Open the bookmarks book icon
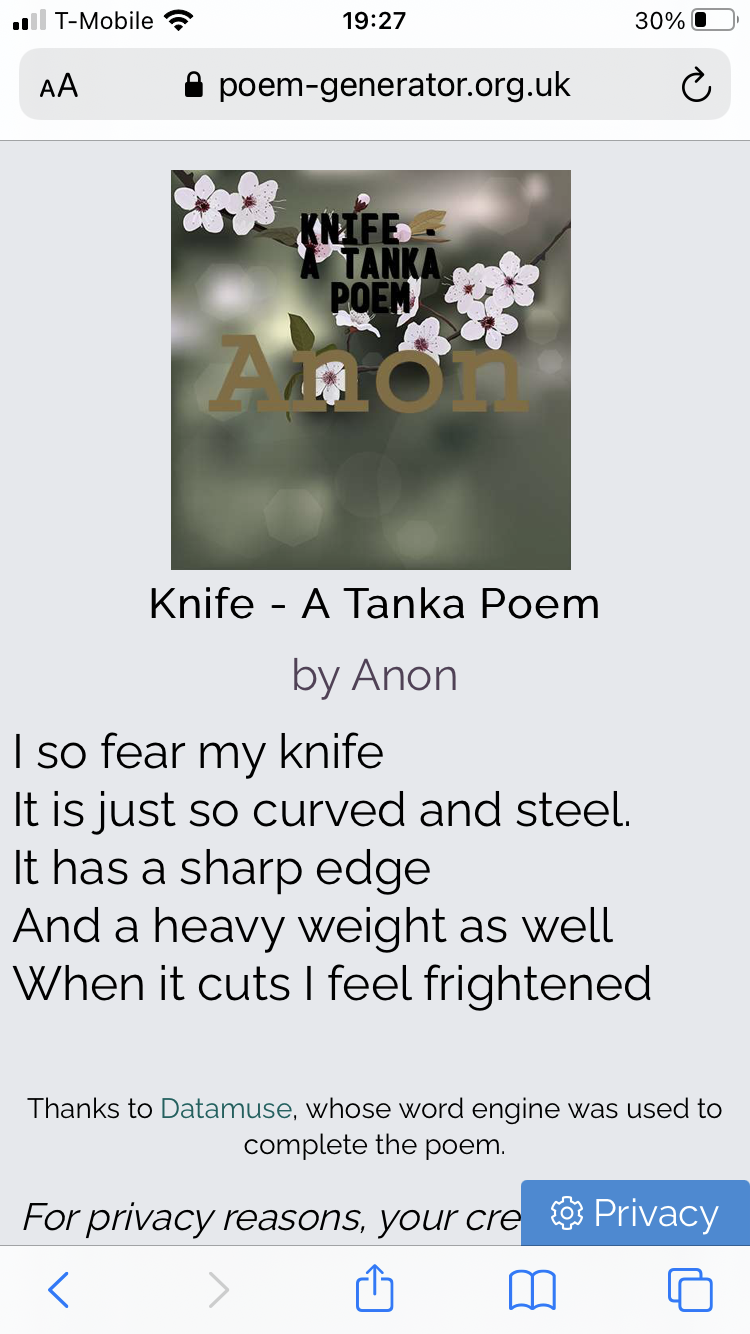 [532, 1290]
